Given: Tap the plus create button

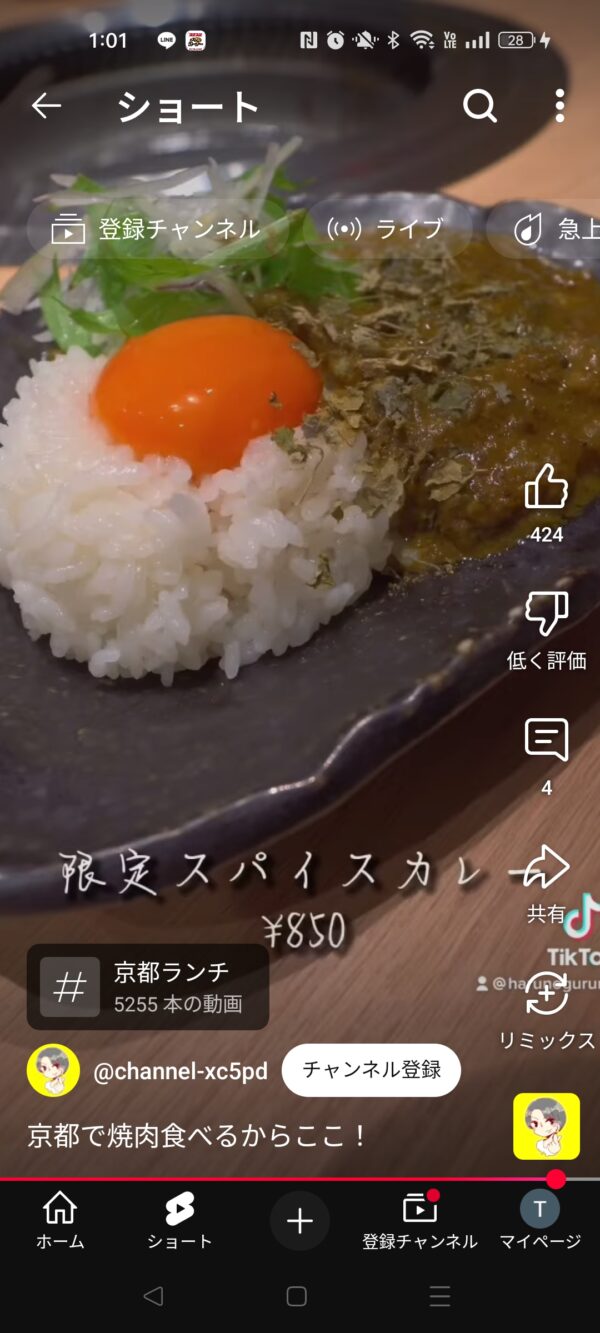Looking at the screenshot, I should 299,1220.
